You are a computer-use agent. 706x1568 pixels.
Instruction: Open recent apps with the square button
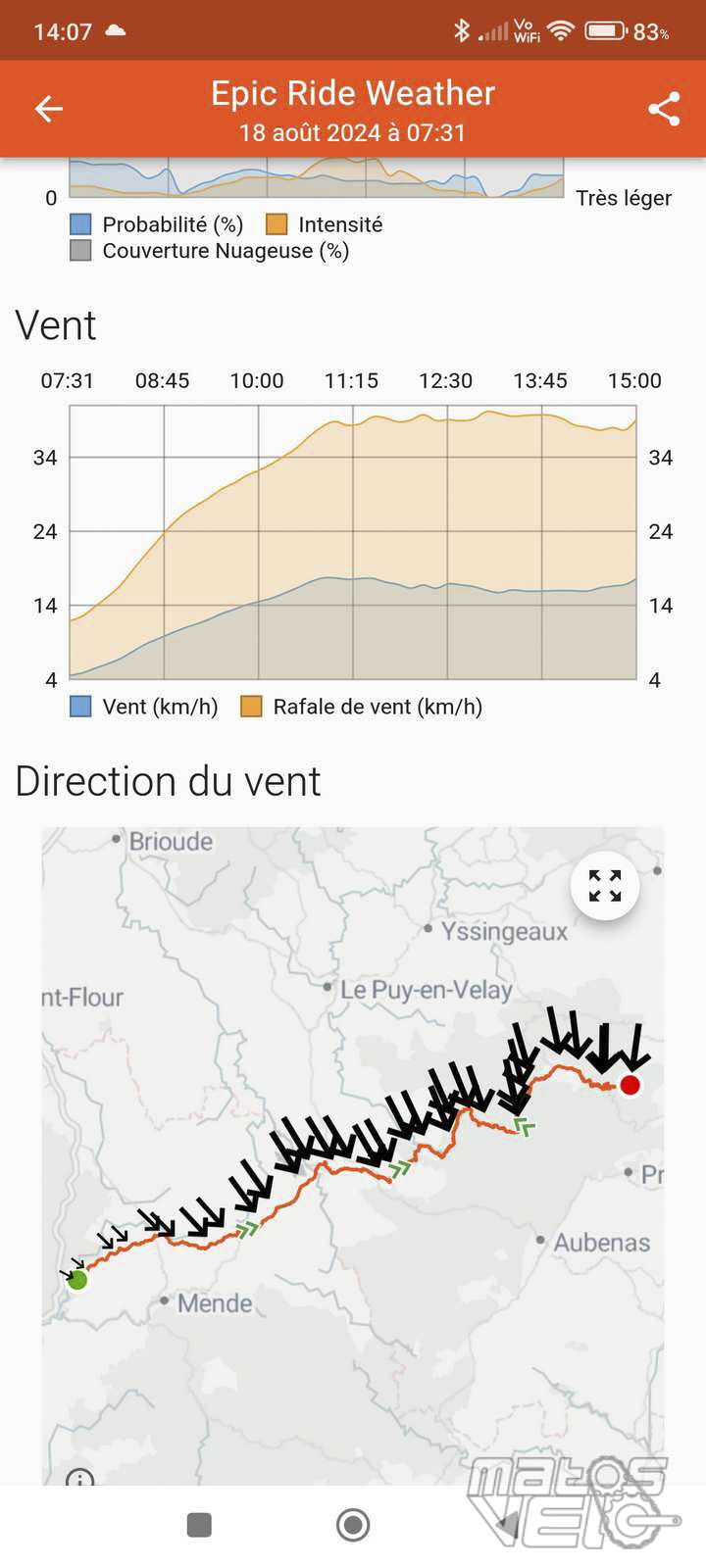tap(199, 1525)
